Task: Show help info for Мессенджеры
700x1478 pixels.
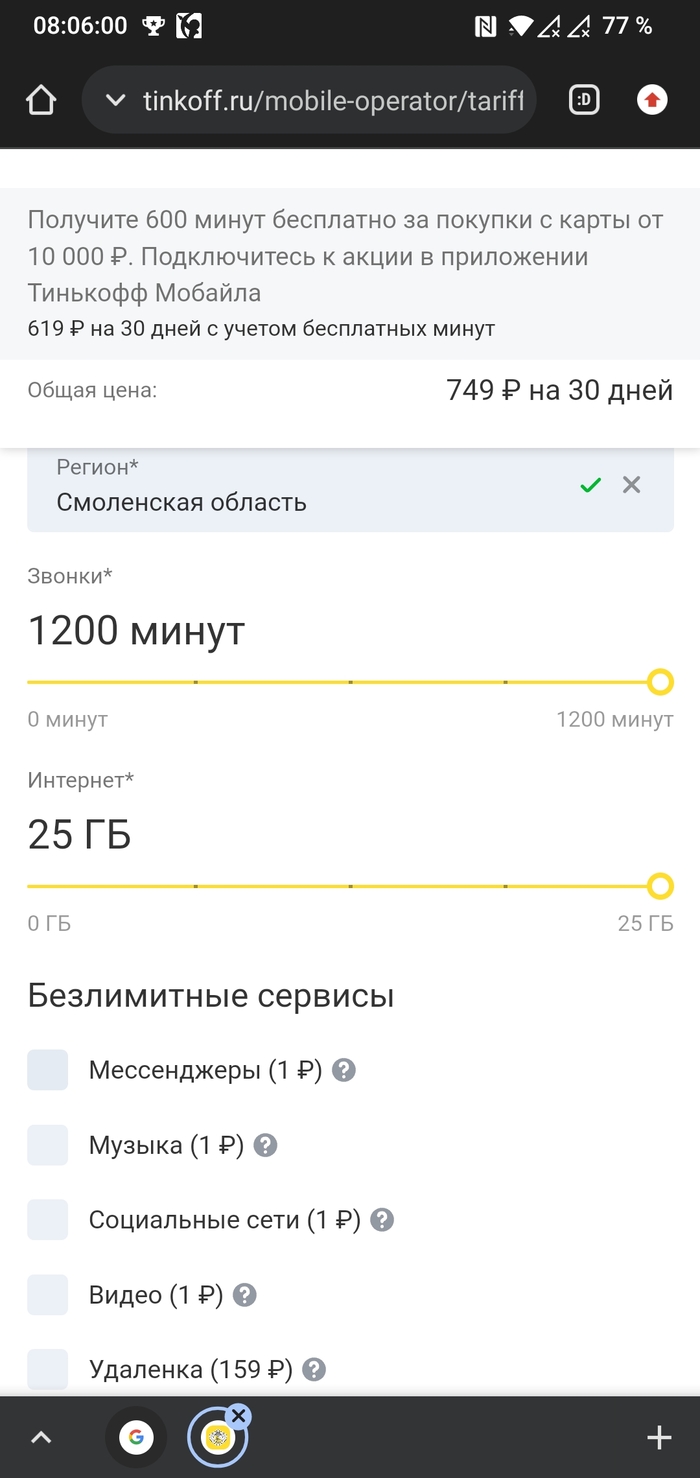Action: point(344,1070)
